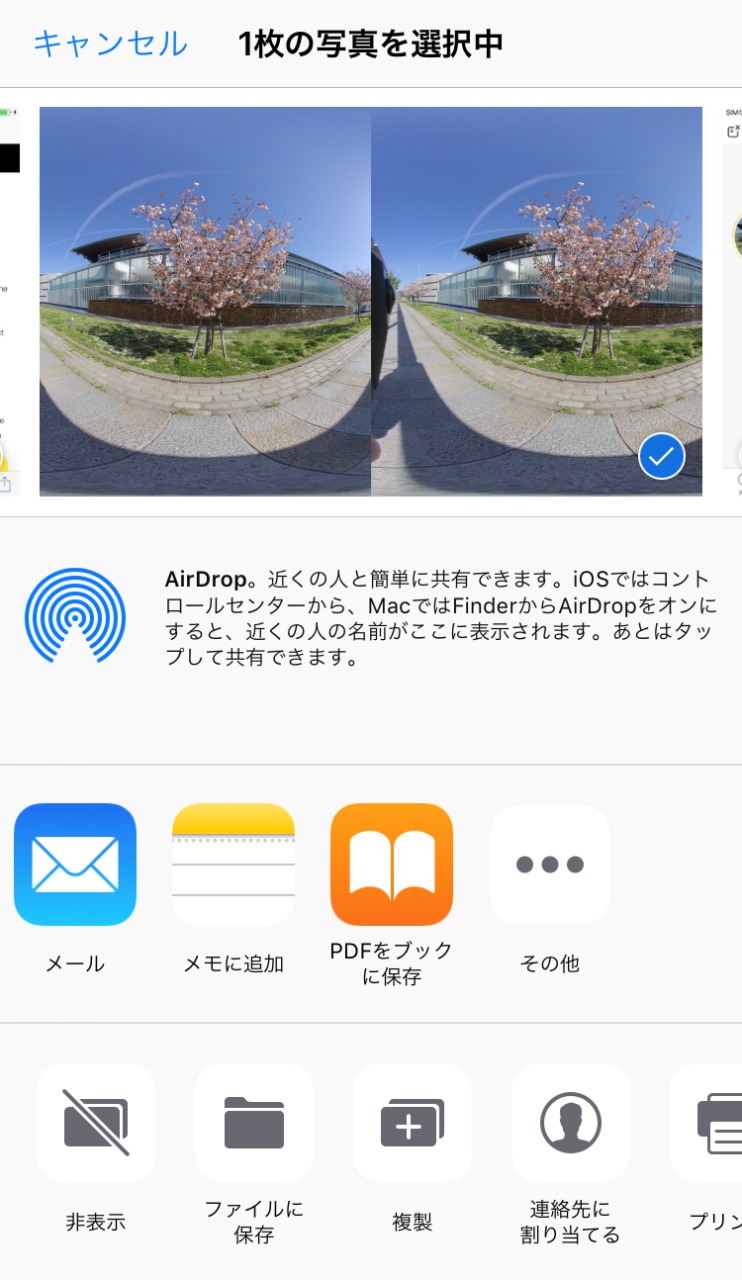
Task: Choose PDFをブックに保存
Action: pos(391,864)
